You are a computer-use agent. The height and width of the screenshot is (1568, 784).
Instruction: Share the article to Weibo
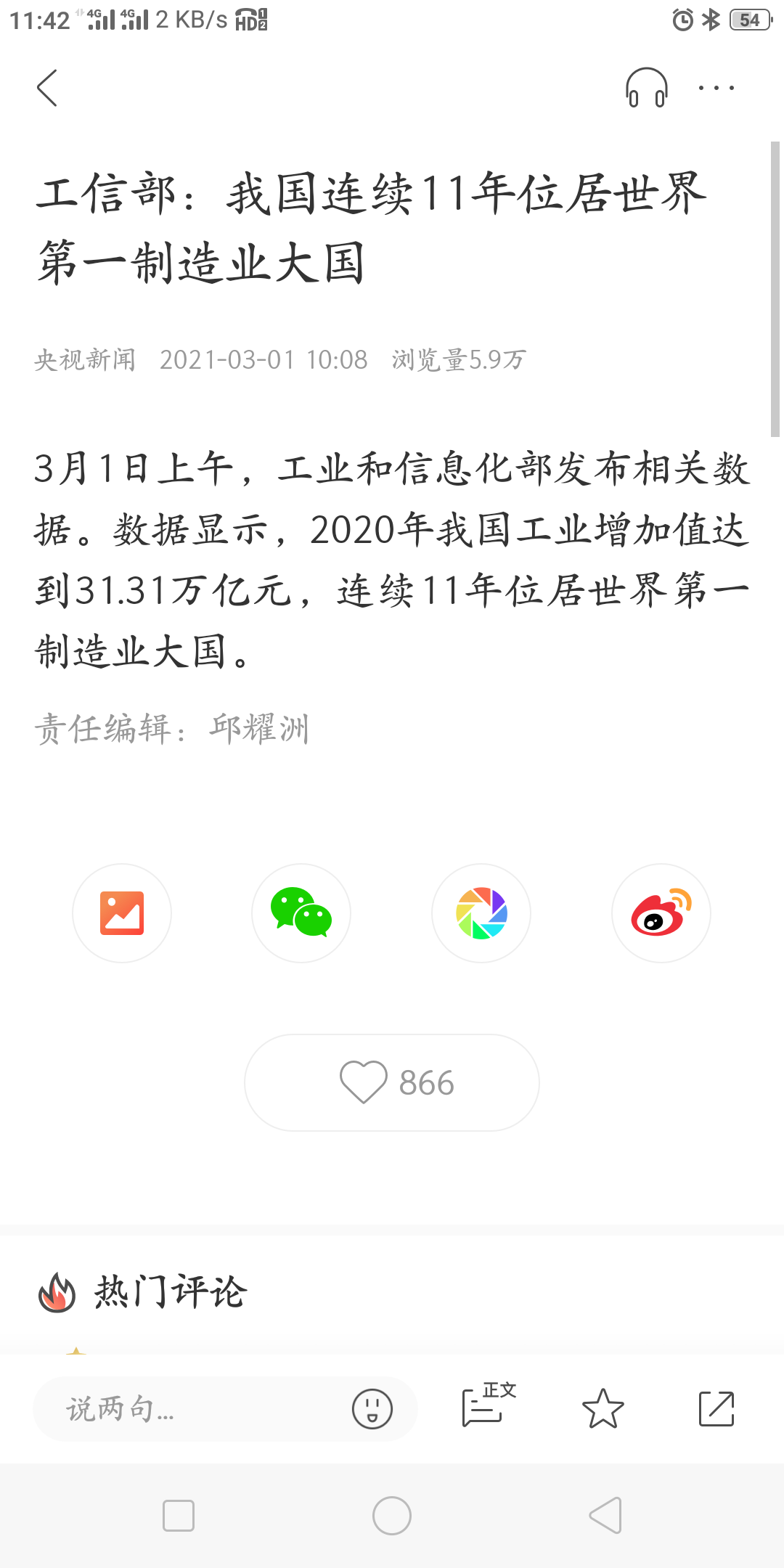tap(661, 913)
